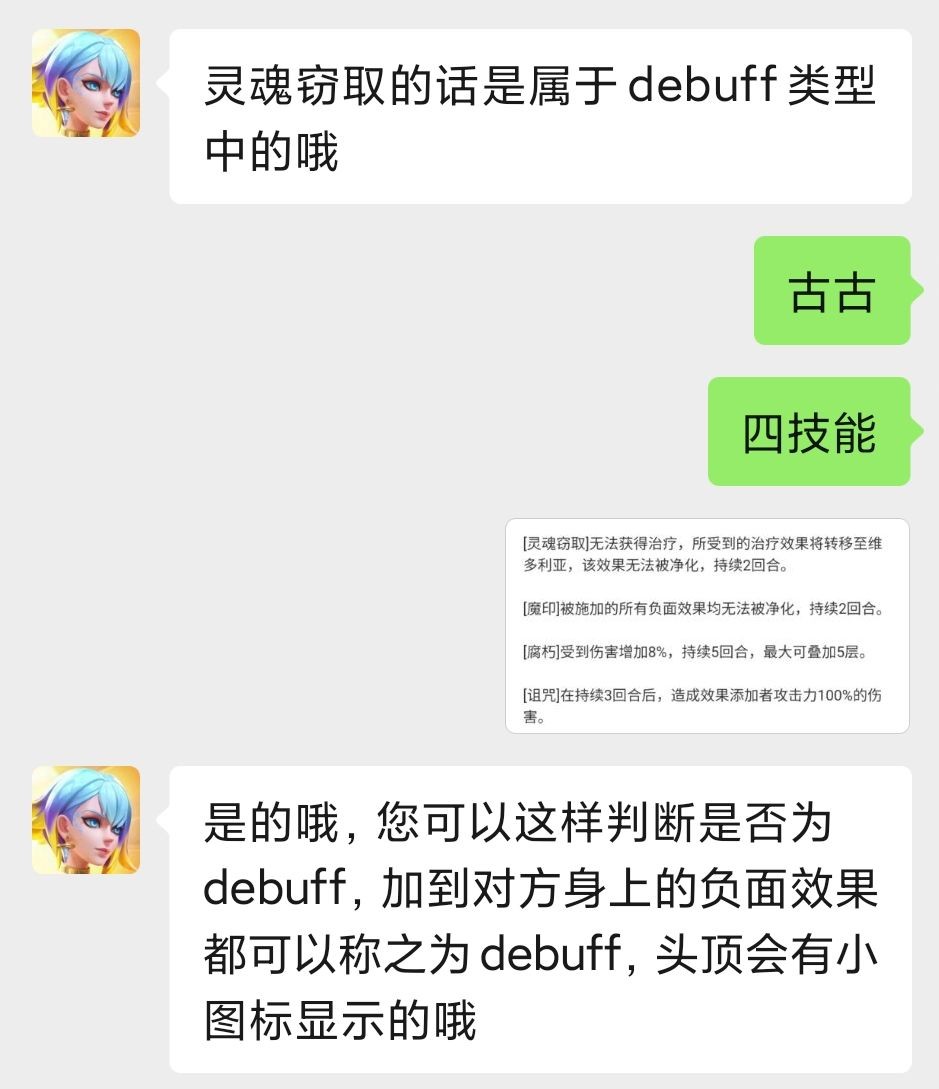Screen dimensions: 939x1089
Task: Tap avatar beside the 灵魂窃取 debuff message
Action: 86,83
